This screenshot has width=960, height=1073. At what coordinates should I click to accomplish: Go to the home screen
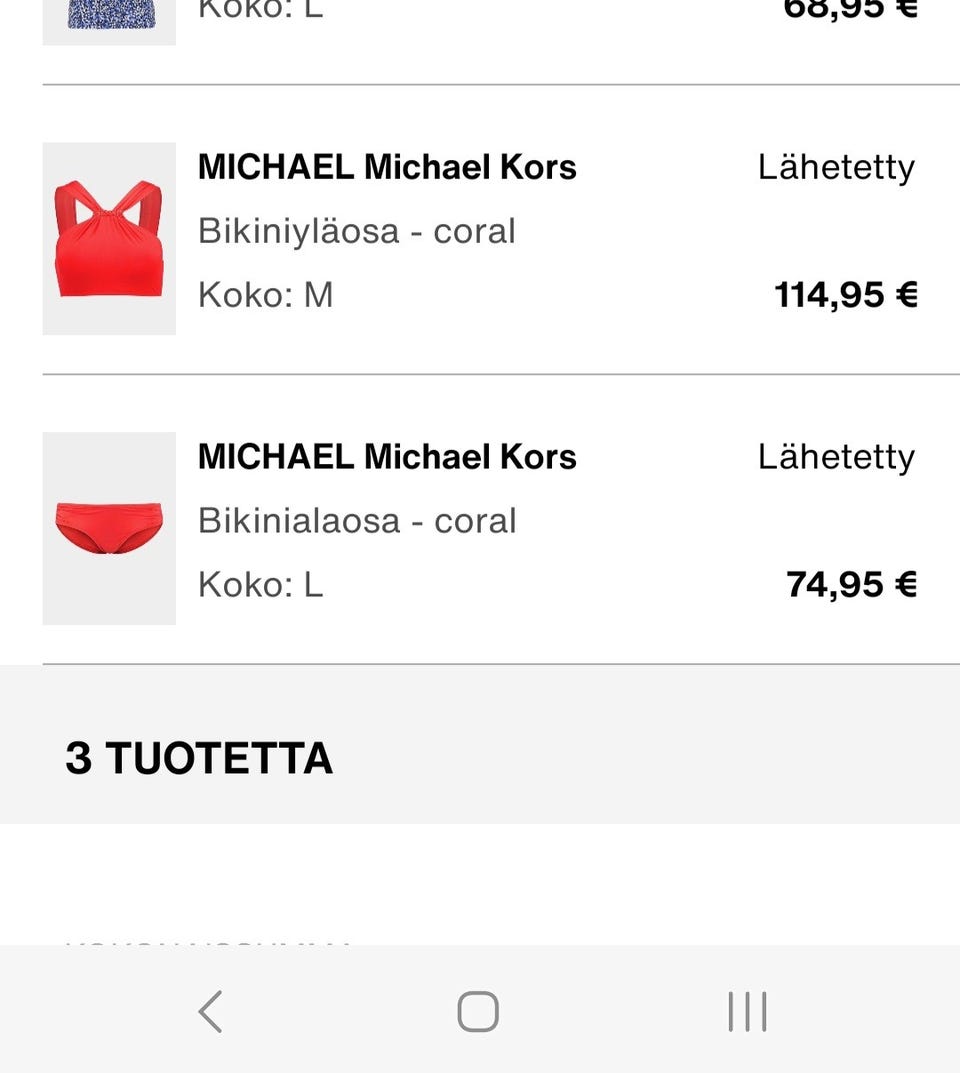478,1011
